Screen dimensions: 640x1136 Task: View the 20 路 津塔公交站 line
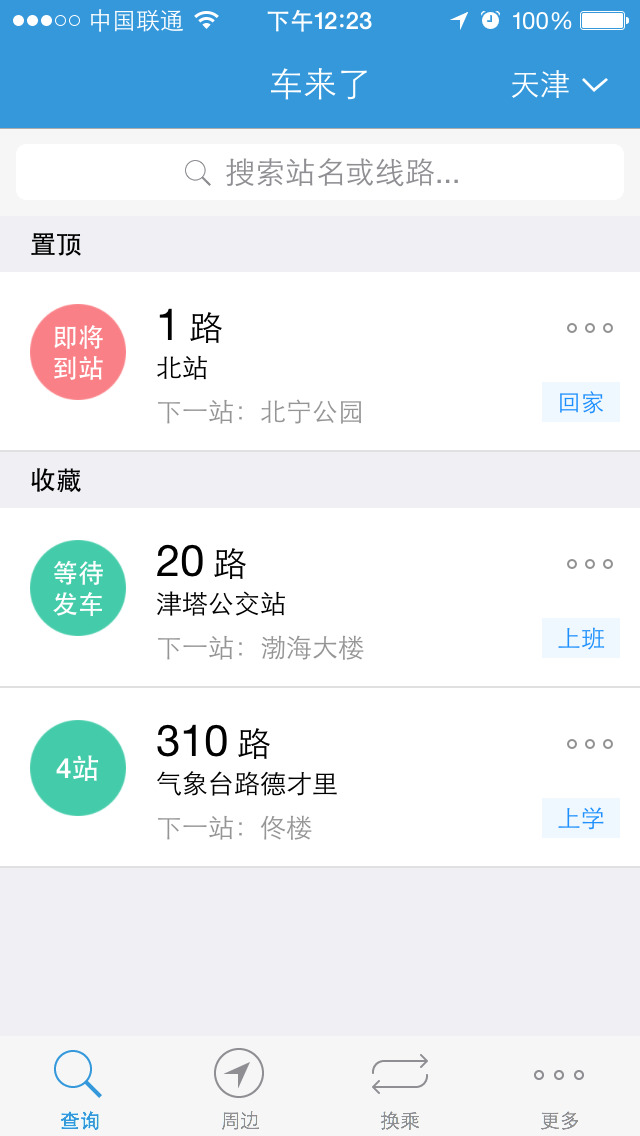[x=300, y=598]
